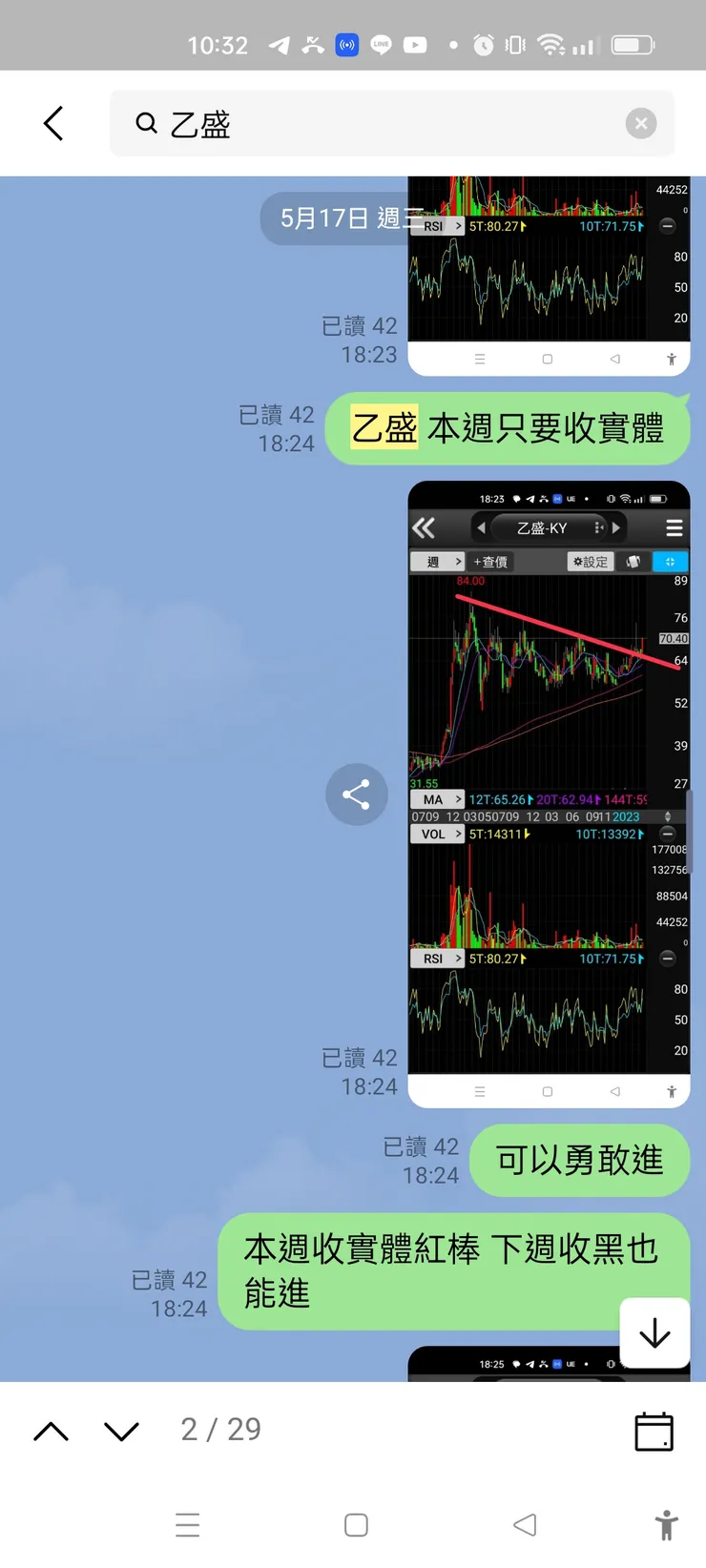The height and width of the screenshot is (1568, 706).
Task: Tap the screen-rotate icon next to 設定
Action: (x=633, y=561)
